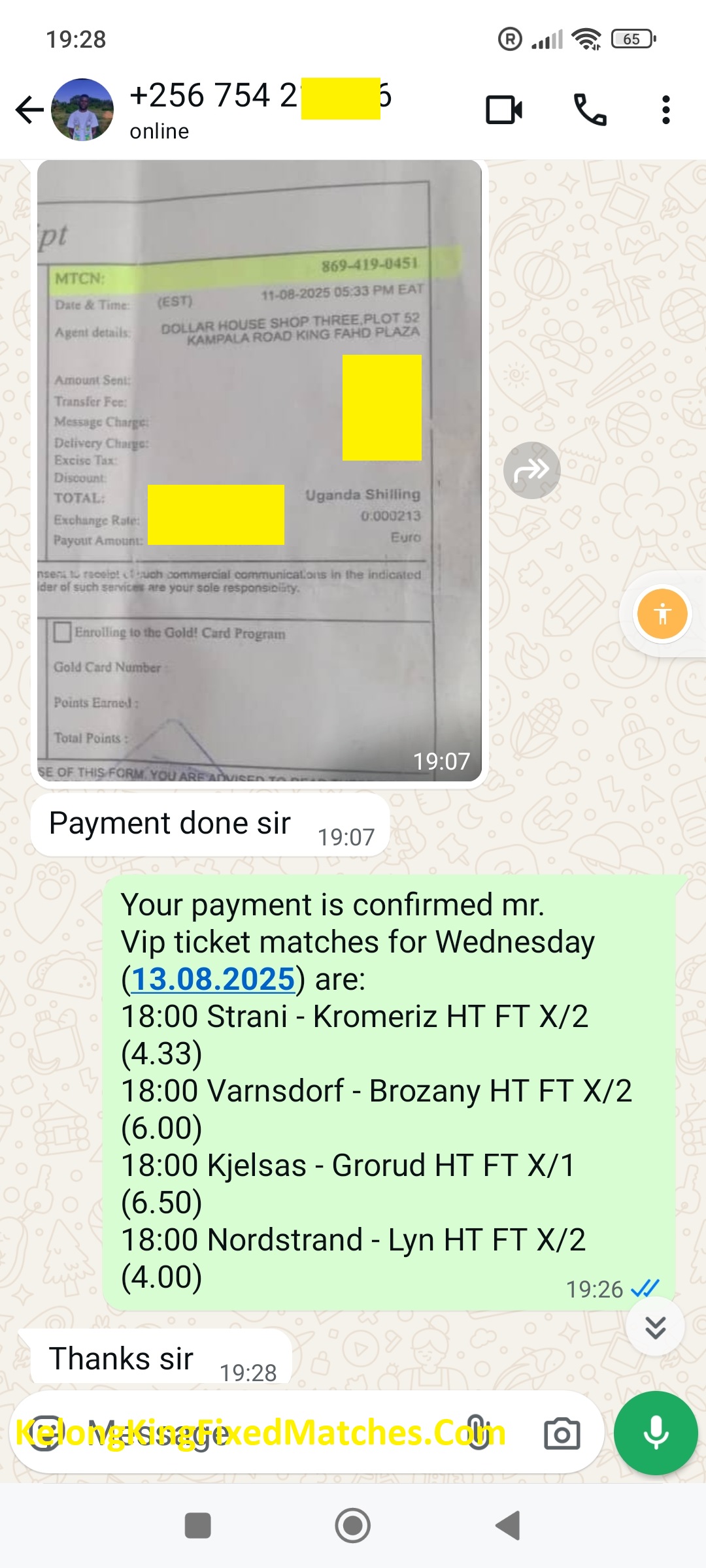The width and height of the screenshot is (706, 1568).
Task: Open the contact's profile picture
Action: [82, 110]
